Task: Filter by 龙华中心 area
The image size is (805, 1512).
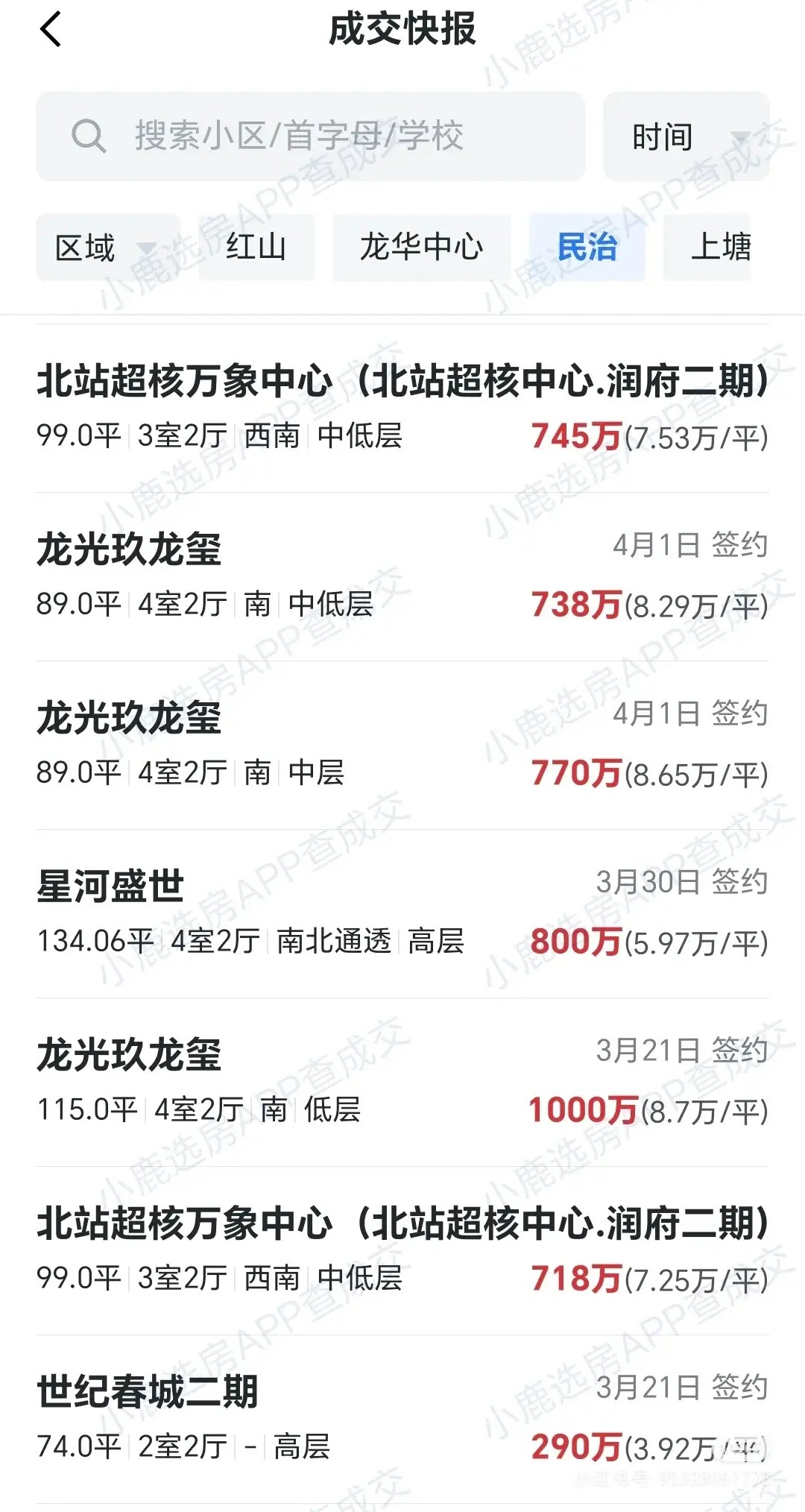Action: (x=421, y=248)
